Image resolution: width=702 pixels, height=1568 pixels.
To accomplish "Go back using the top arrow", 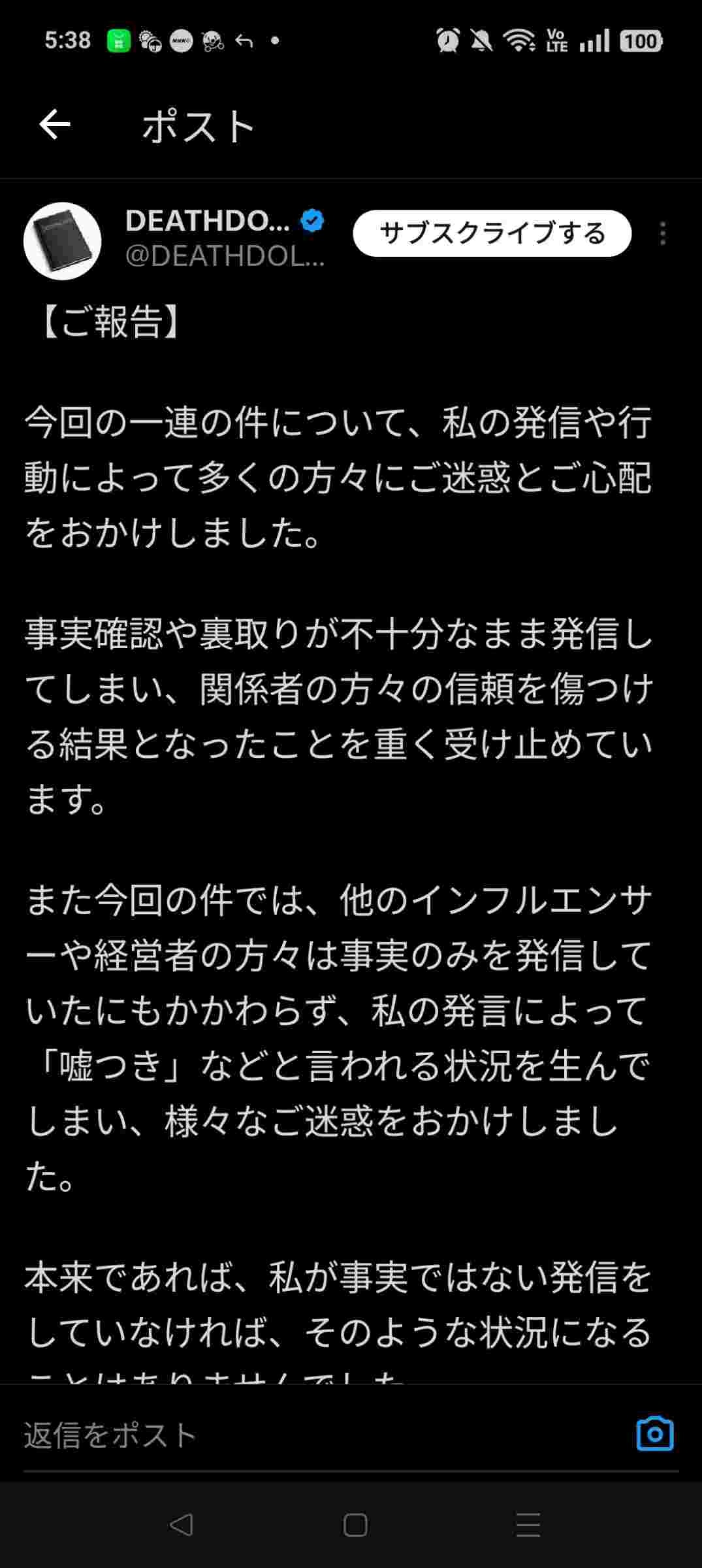I will 55,125.
